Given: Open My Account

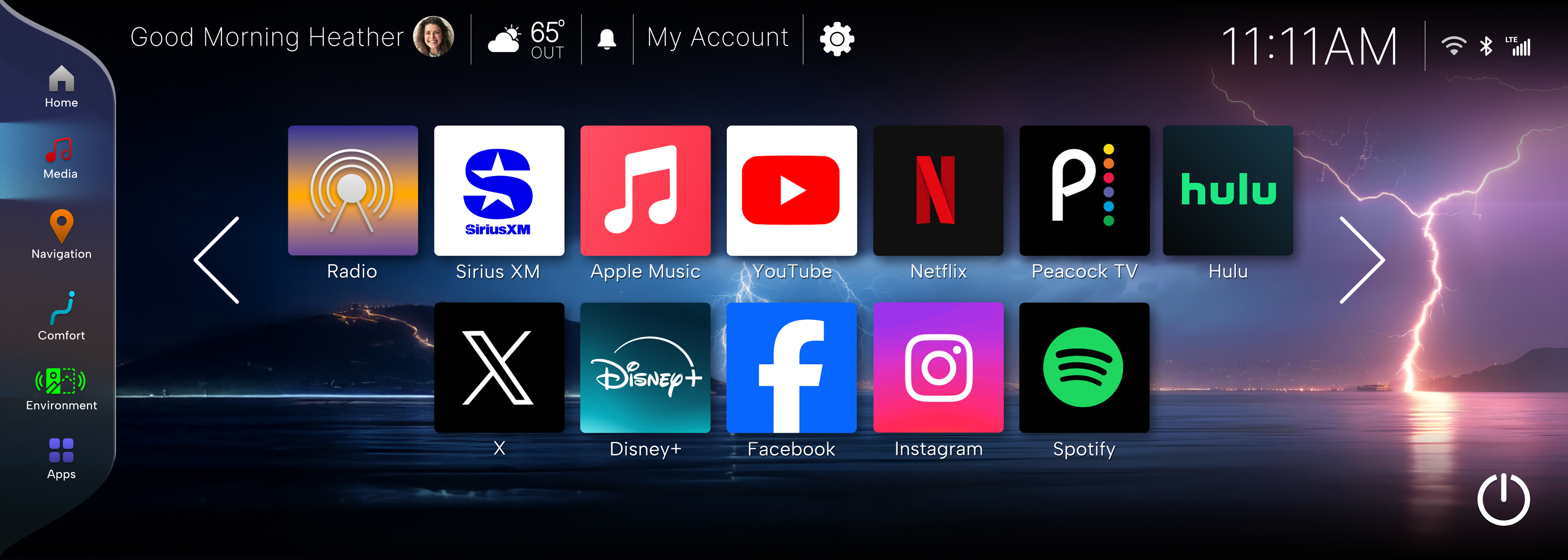Looking at the screenshot, I should [718, 38].
